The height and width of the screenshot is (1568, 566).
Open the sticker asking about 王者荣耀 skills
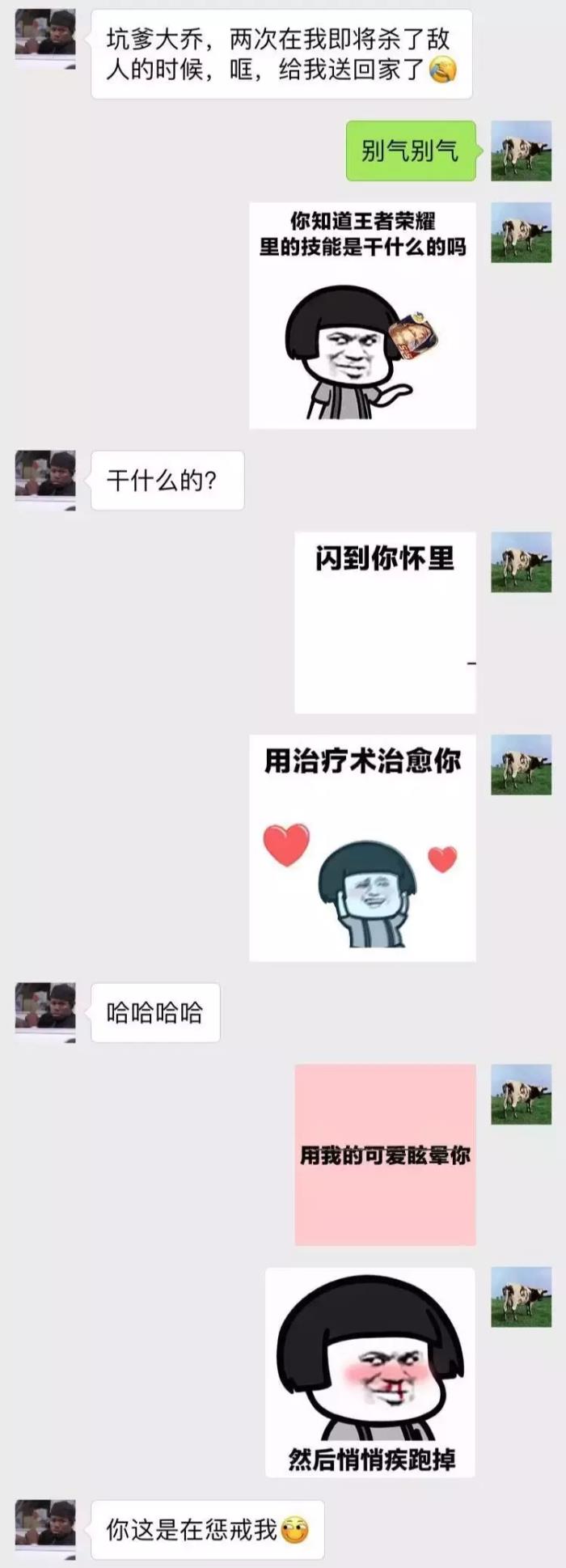[x=362, y=316]
